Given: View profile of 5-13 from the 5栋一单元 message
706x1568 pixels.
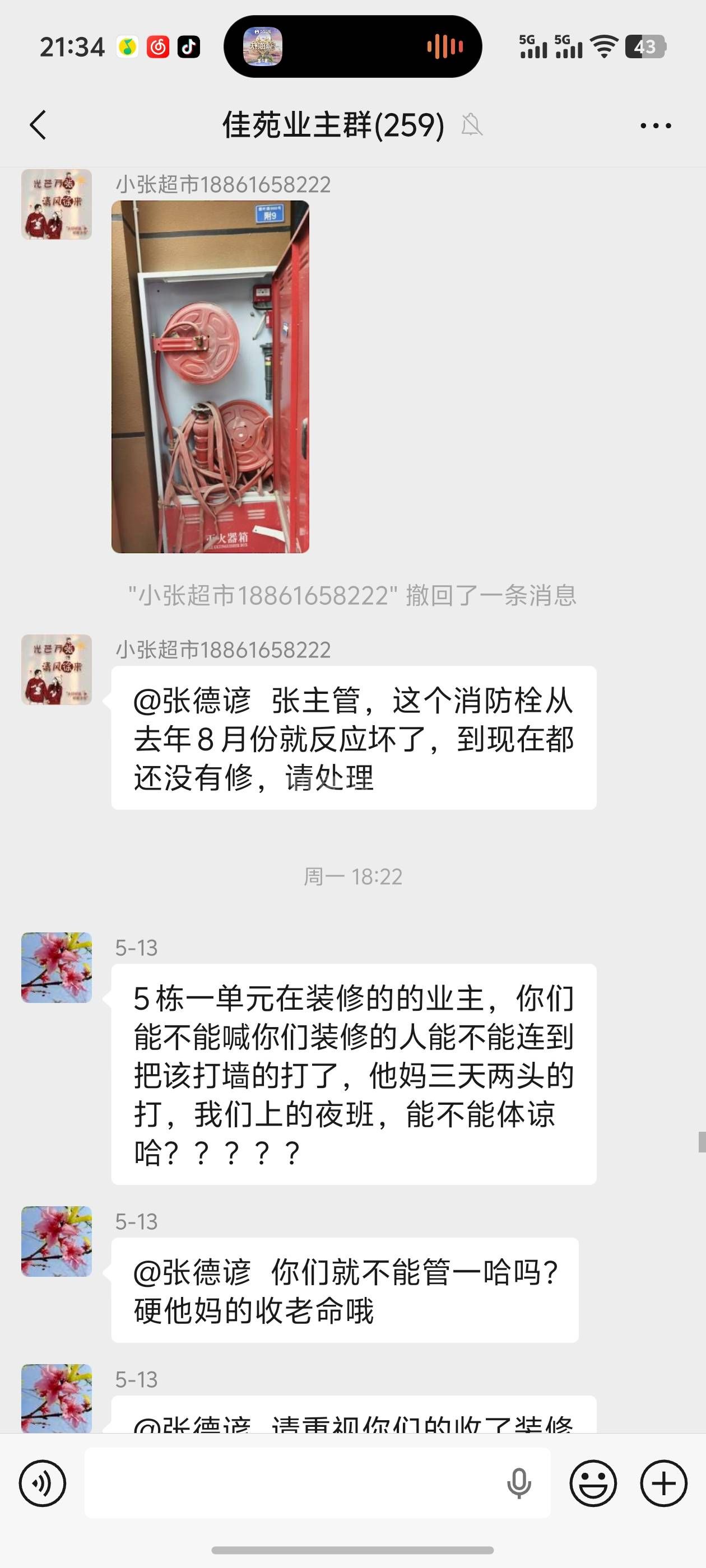Looking at the screenshot, I should [57, 968].
